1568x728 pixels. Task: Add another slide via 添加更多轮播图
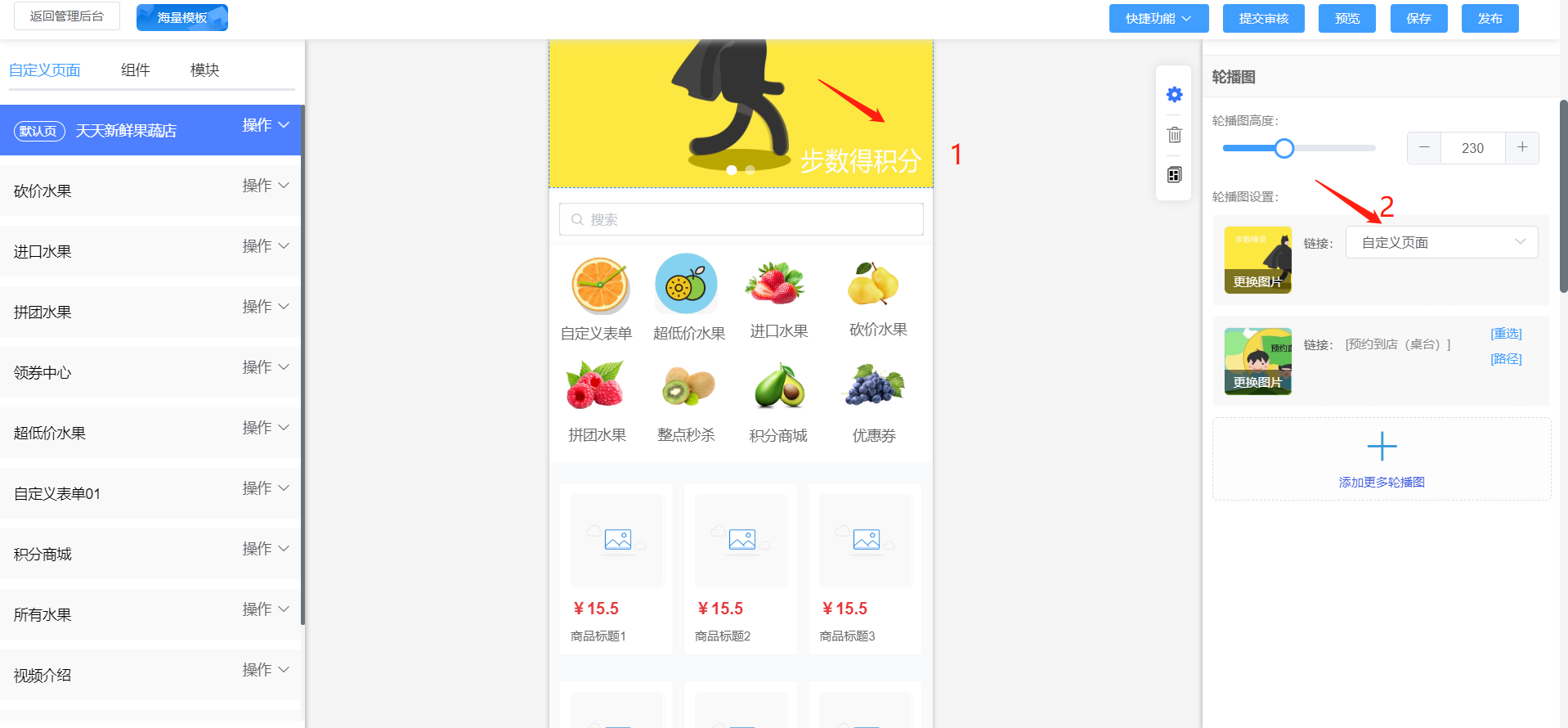[1382, 459]
